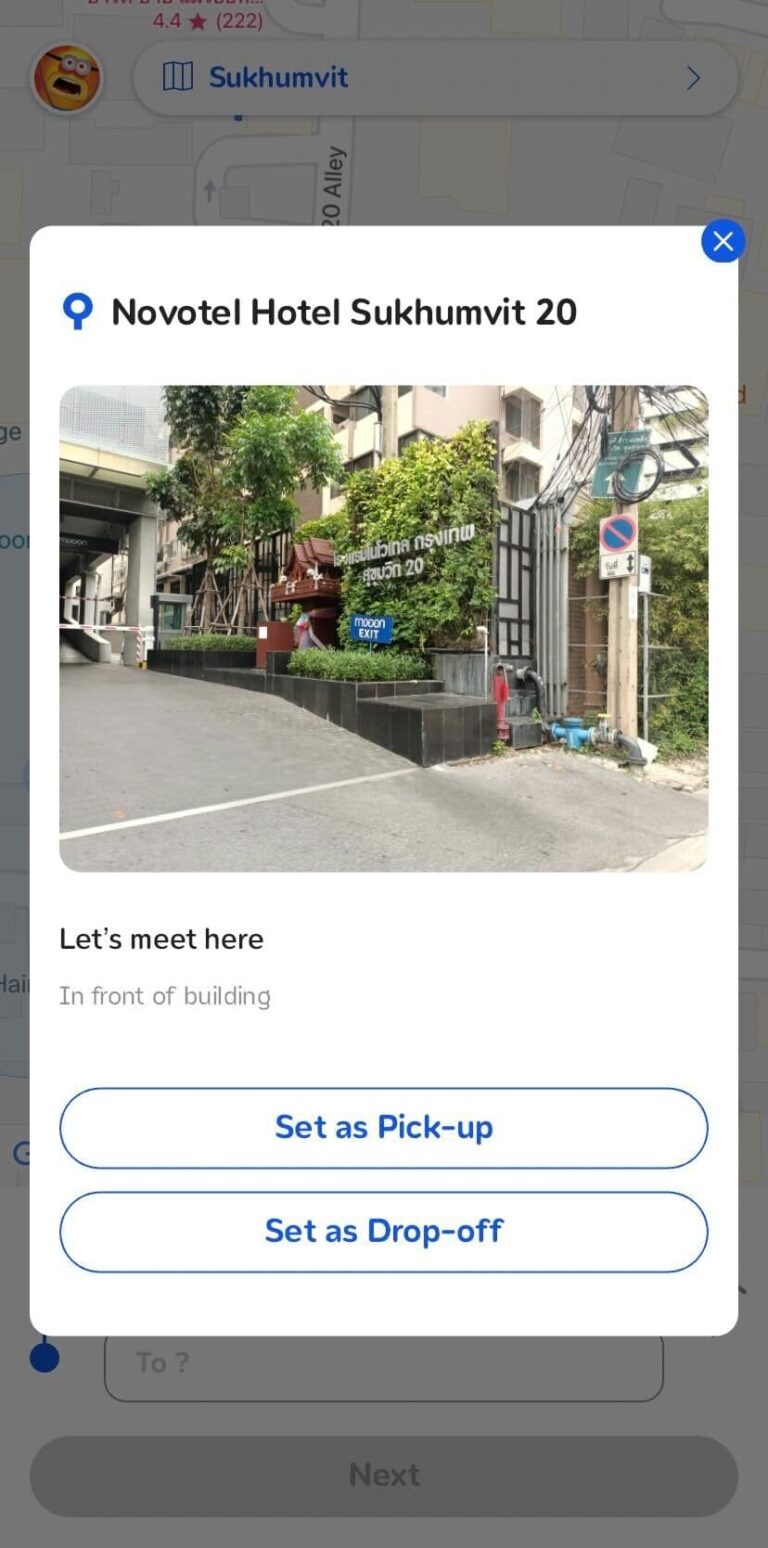Tap the Let's meet here heading
The height and width of the screenshot is (1548, 768).
click(x=162, y=938)
